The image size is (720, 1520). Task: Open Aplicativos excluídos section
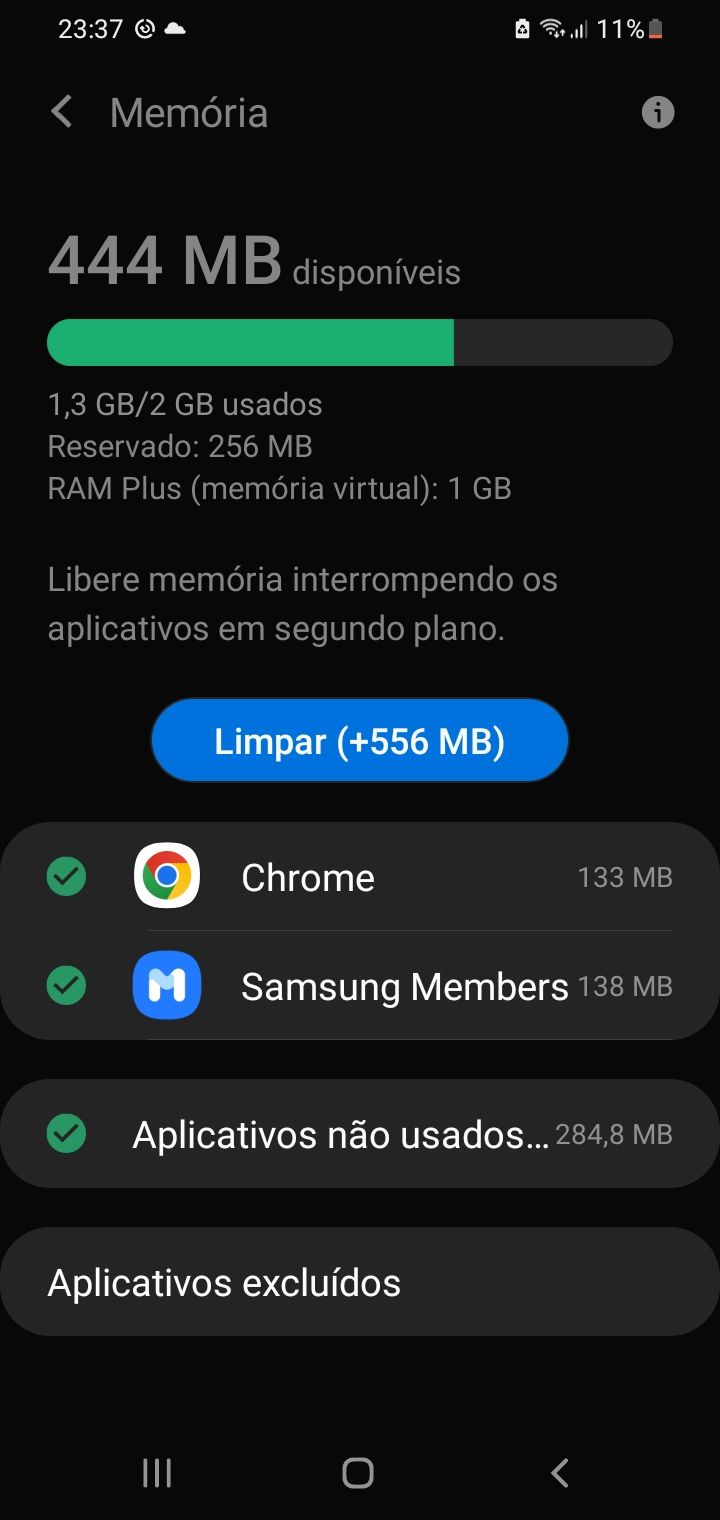click(x=360, y=1281)
